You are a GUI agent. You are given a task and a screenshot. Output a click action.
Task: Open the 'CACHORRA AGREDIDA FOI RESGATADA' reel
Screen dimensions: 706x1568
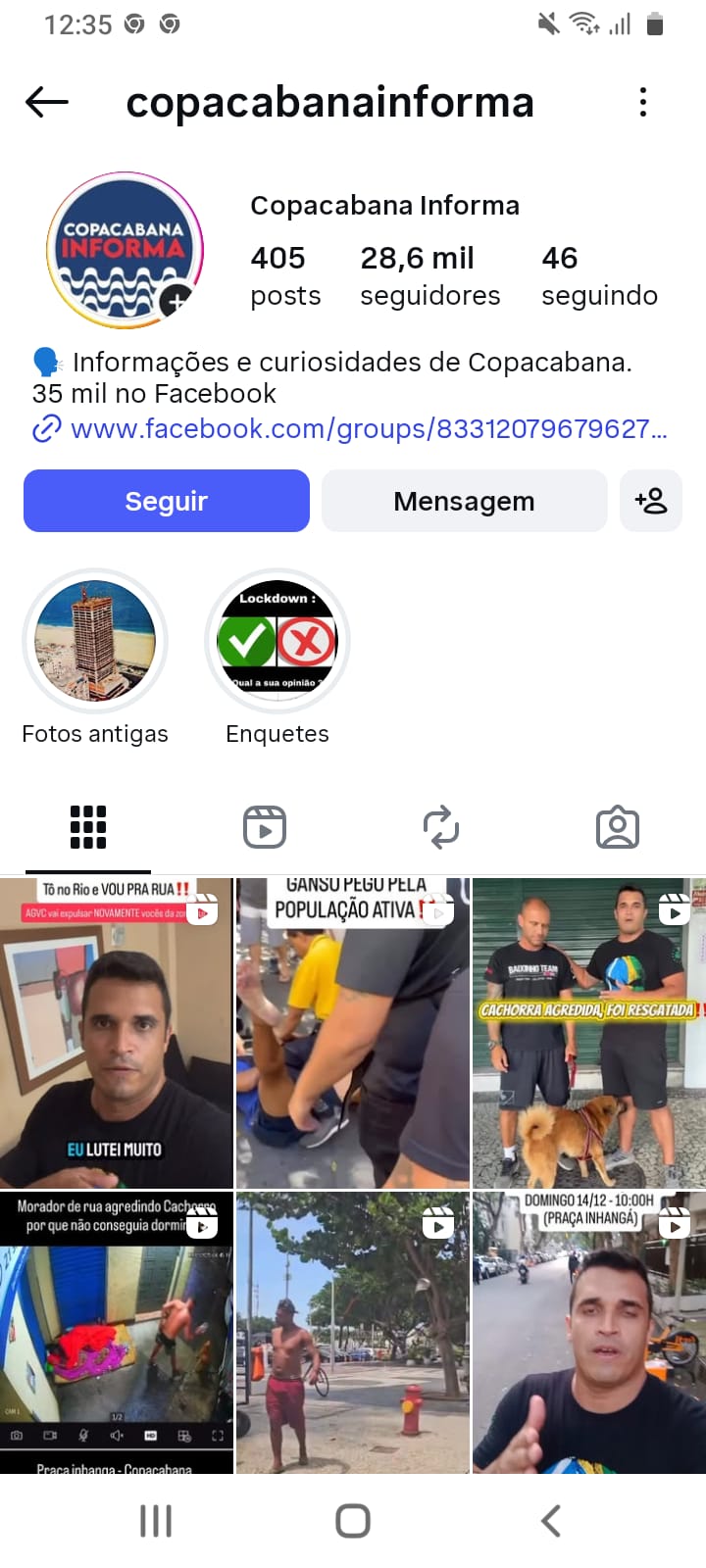588,1034
